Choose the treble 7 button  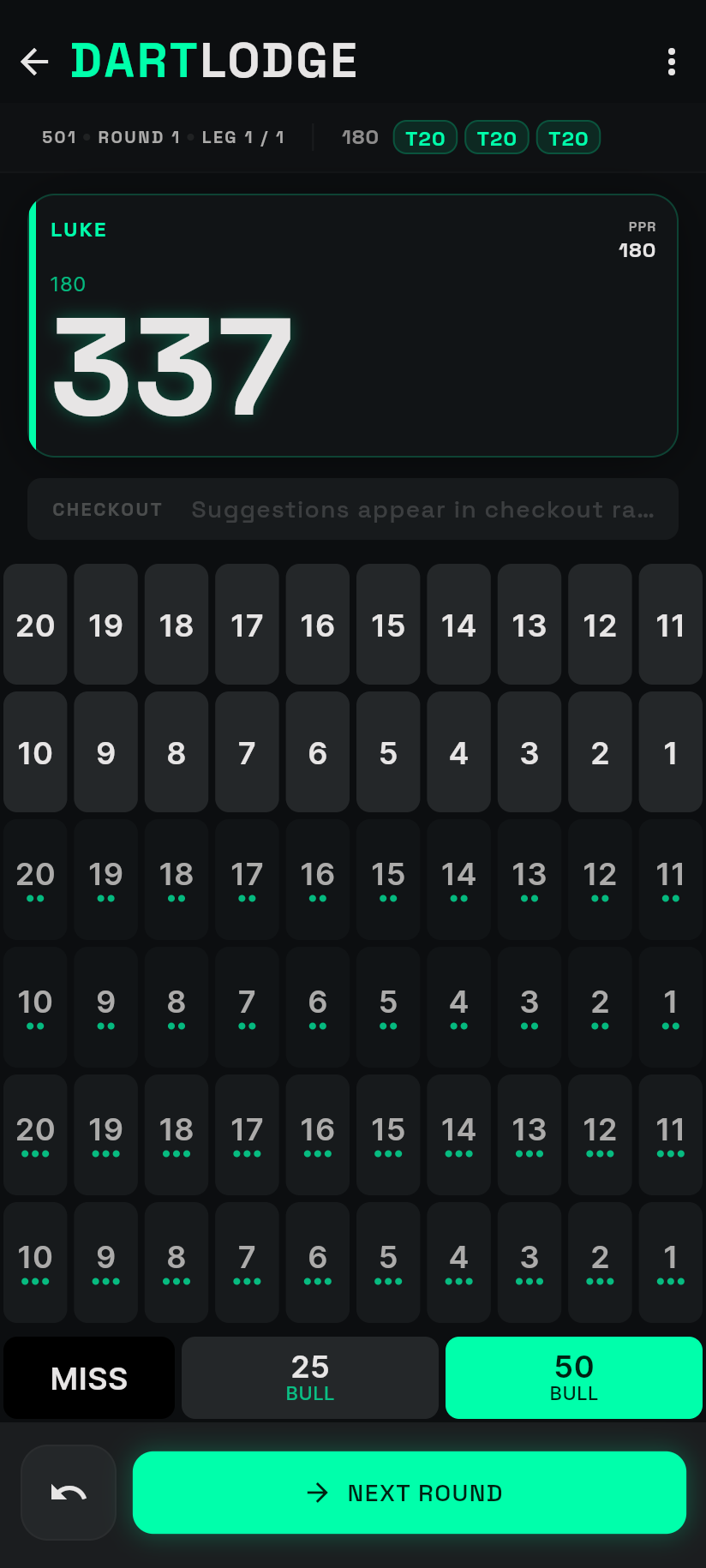(x=247, y=1263)
